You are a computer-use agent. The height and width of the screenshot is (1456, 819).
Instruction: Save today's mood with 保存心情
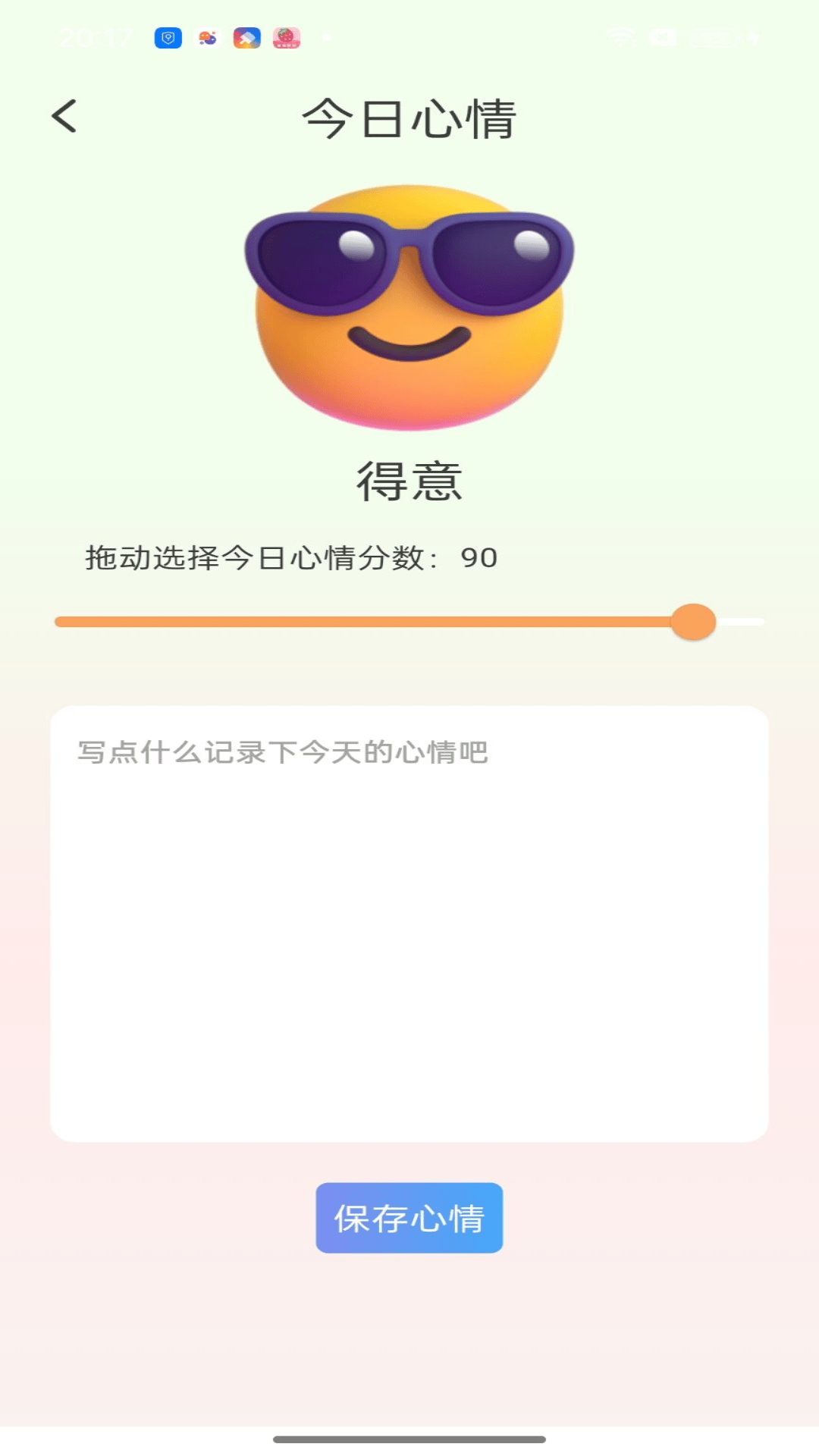point(409,1217)
